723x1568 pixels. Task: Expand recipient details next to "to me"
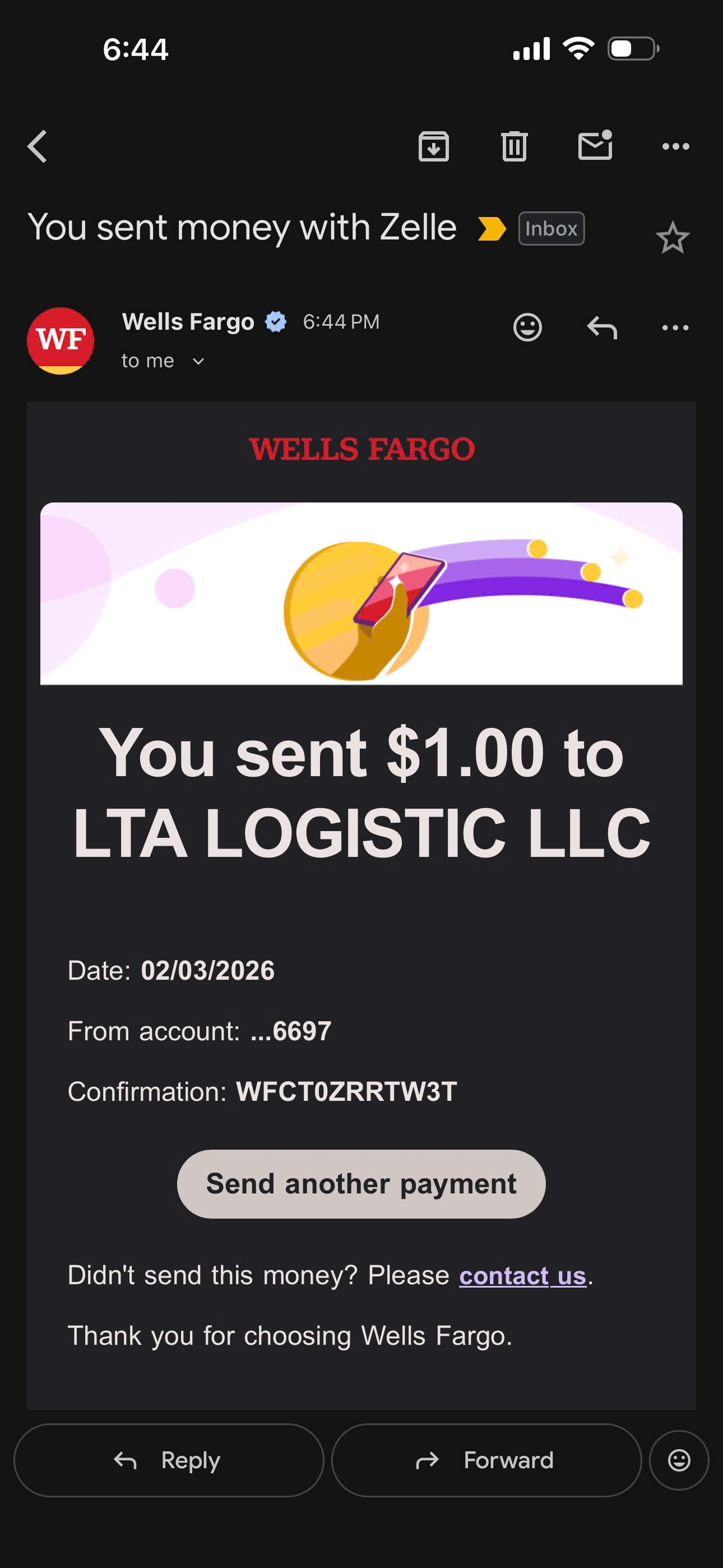[x=198, y=362]
